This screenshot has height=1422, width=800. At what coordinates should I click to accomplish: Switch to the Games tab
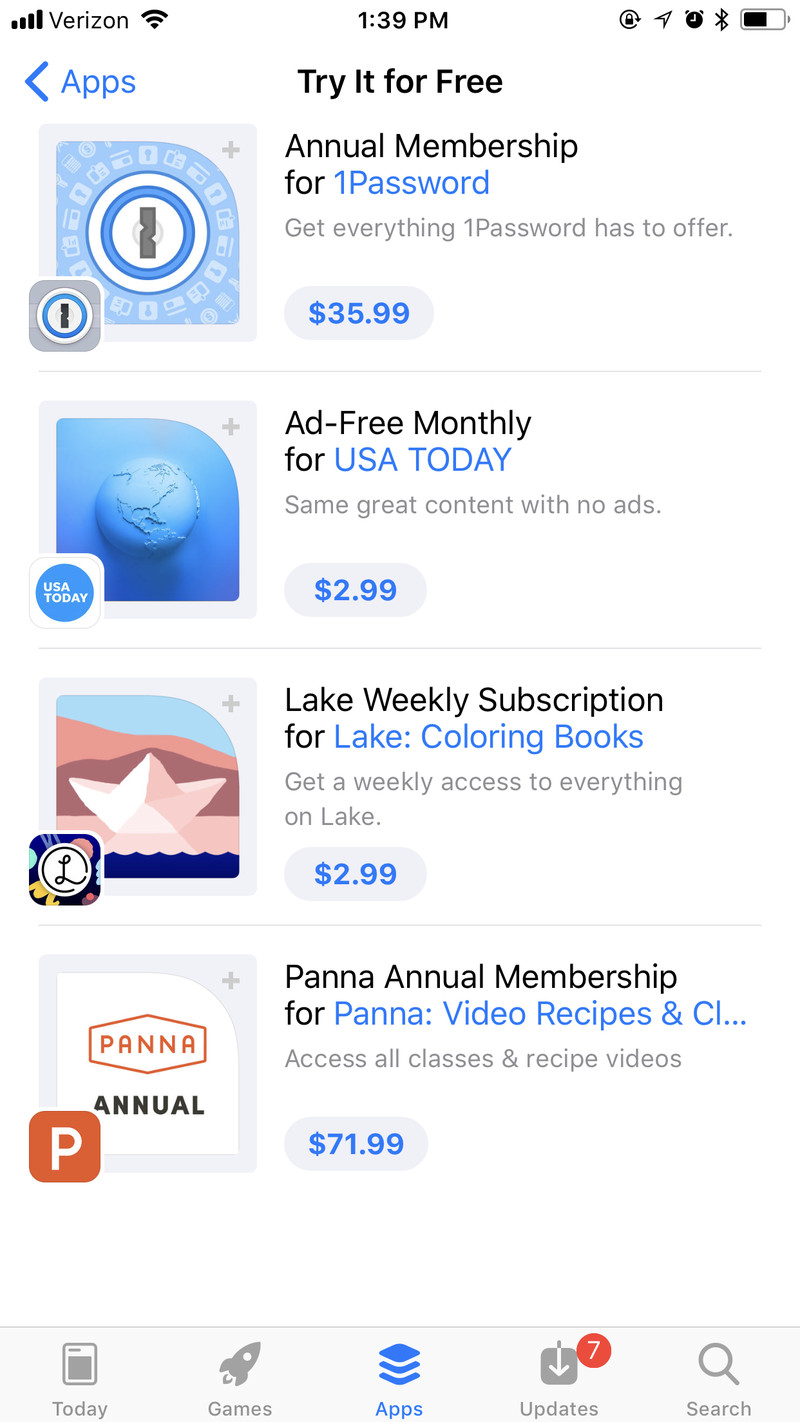coord(240,1380)
